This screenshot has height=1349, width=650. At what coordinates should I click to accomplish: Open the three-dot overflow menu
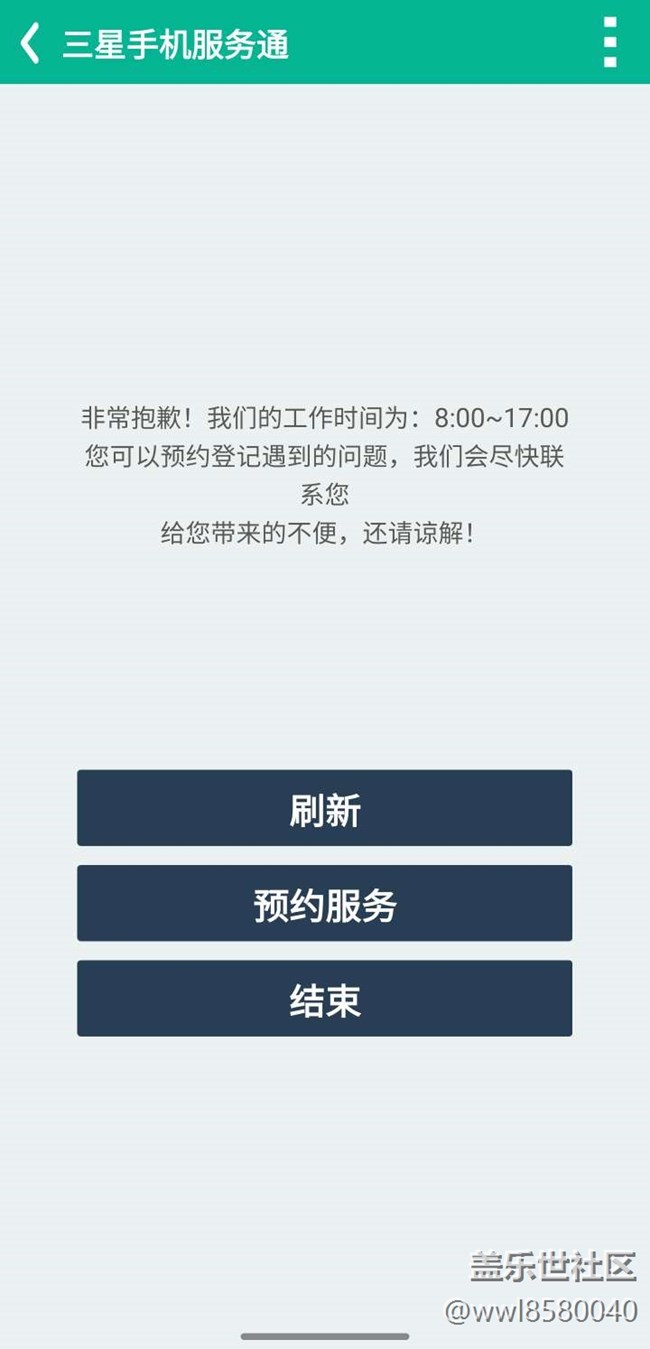pyautogui.click(x=610, y=43)
